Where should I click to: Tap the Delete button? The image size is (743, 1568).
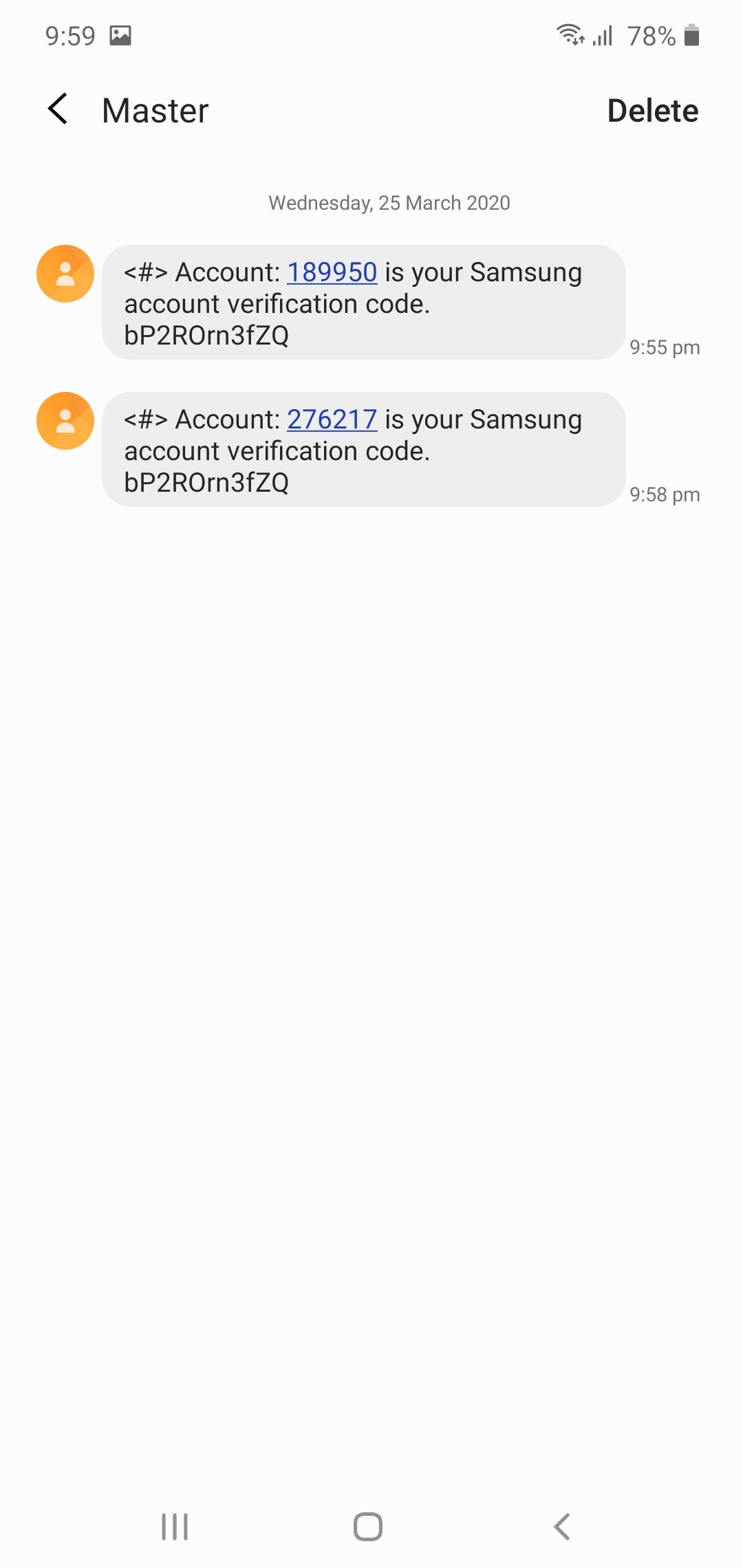pos(652,111)
